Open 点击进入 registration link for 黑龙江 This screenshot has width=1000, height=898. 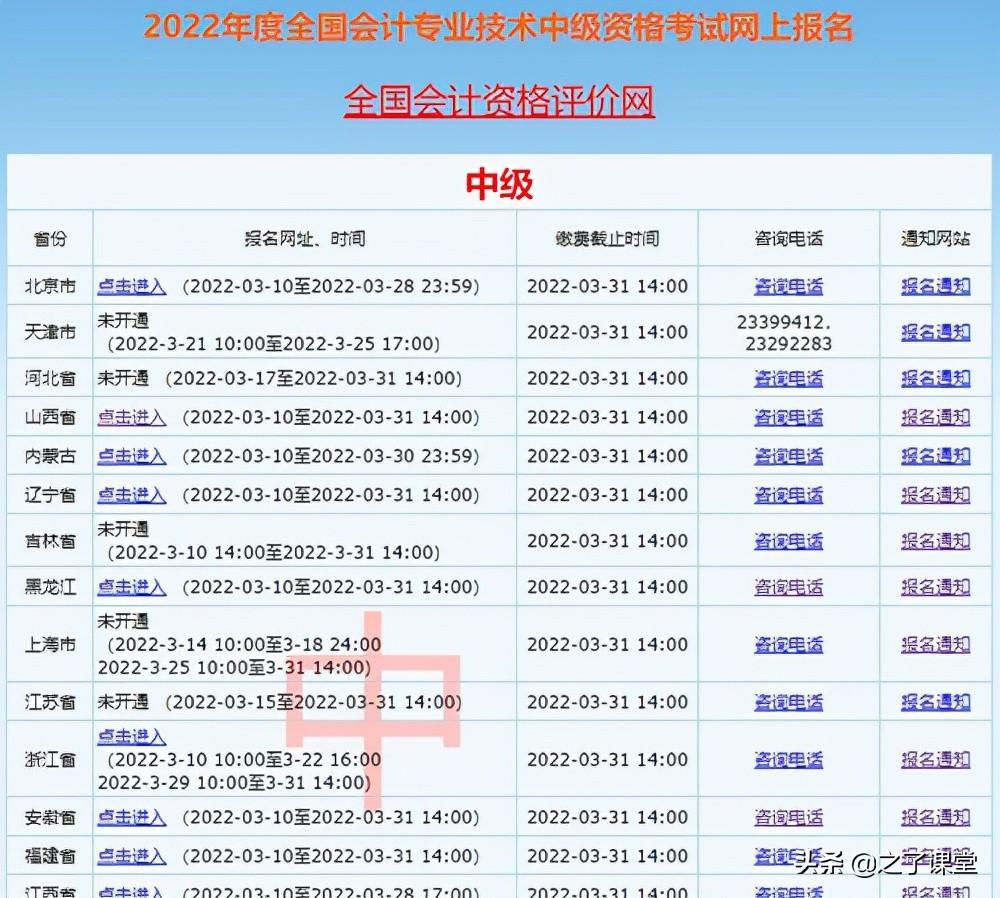pyautogui.click(x=132, y=587)
